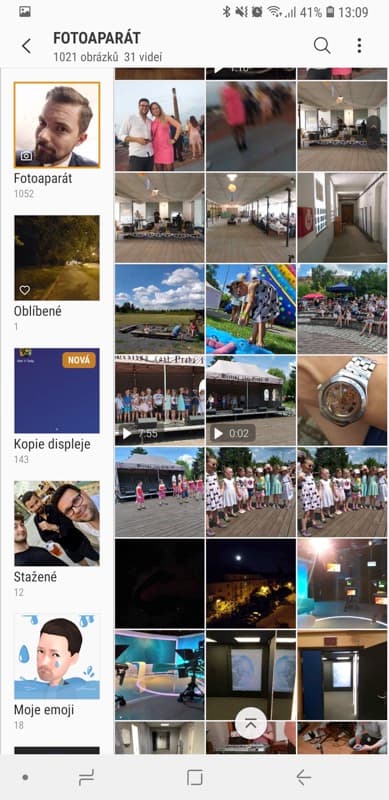This screenshot has height=800, width=389.
Task: Open the wristwatch photo
Action: click(342, 401)
